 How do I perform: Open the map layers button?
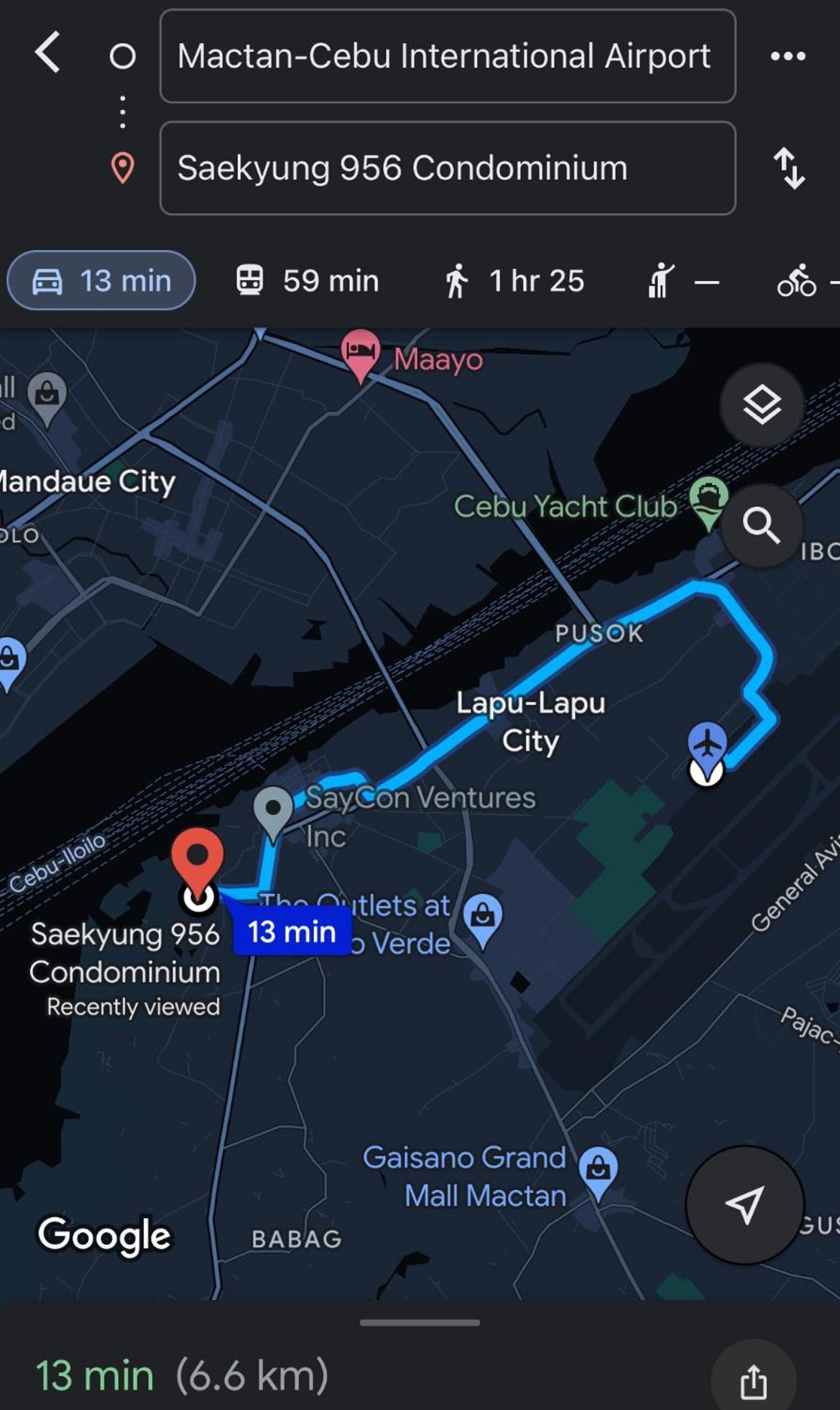point(761,405)
